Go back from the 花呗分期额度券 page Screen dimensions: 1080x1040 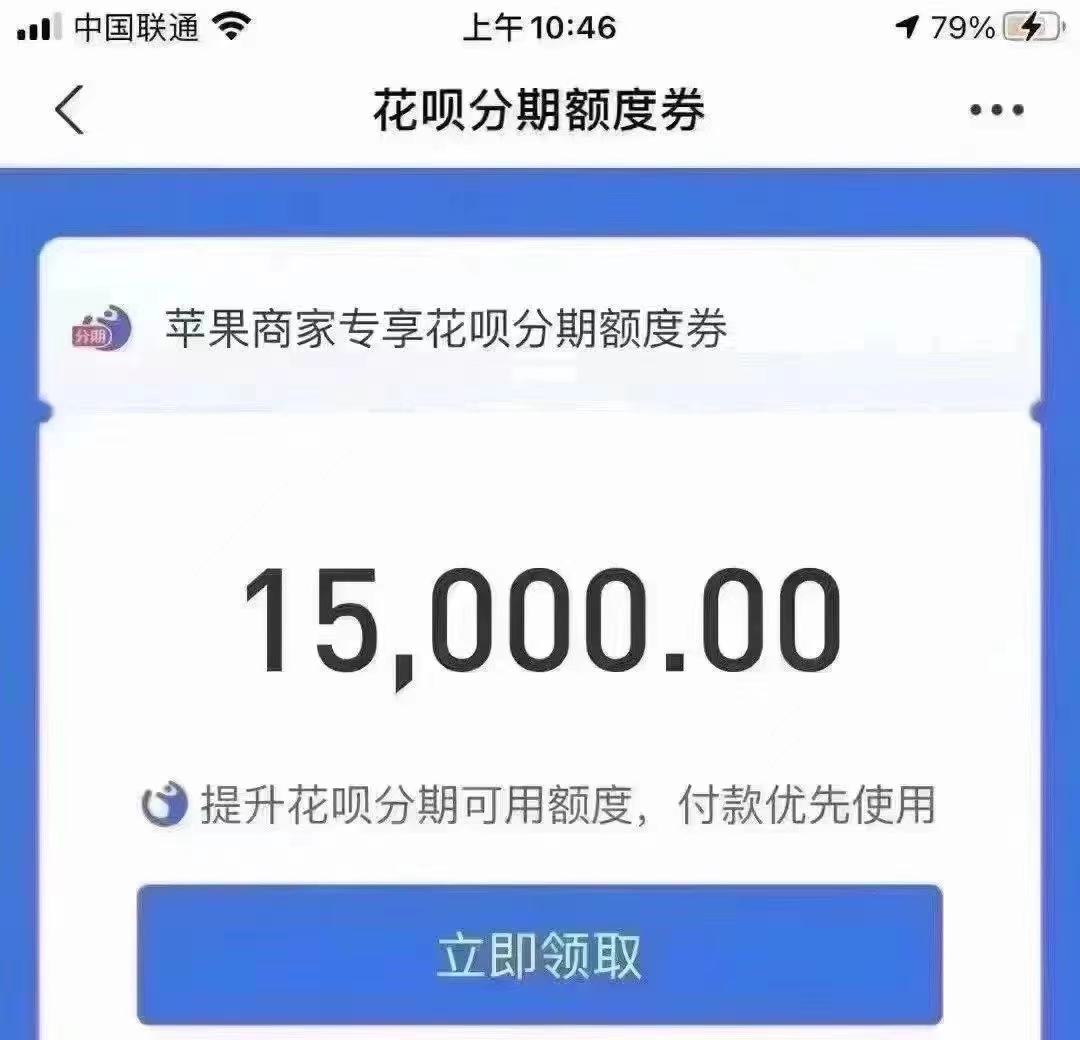[x=69, y=110]
